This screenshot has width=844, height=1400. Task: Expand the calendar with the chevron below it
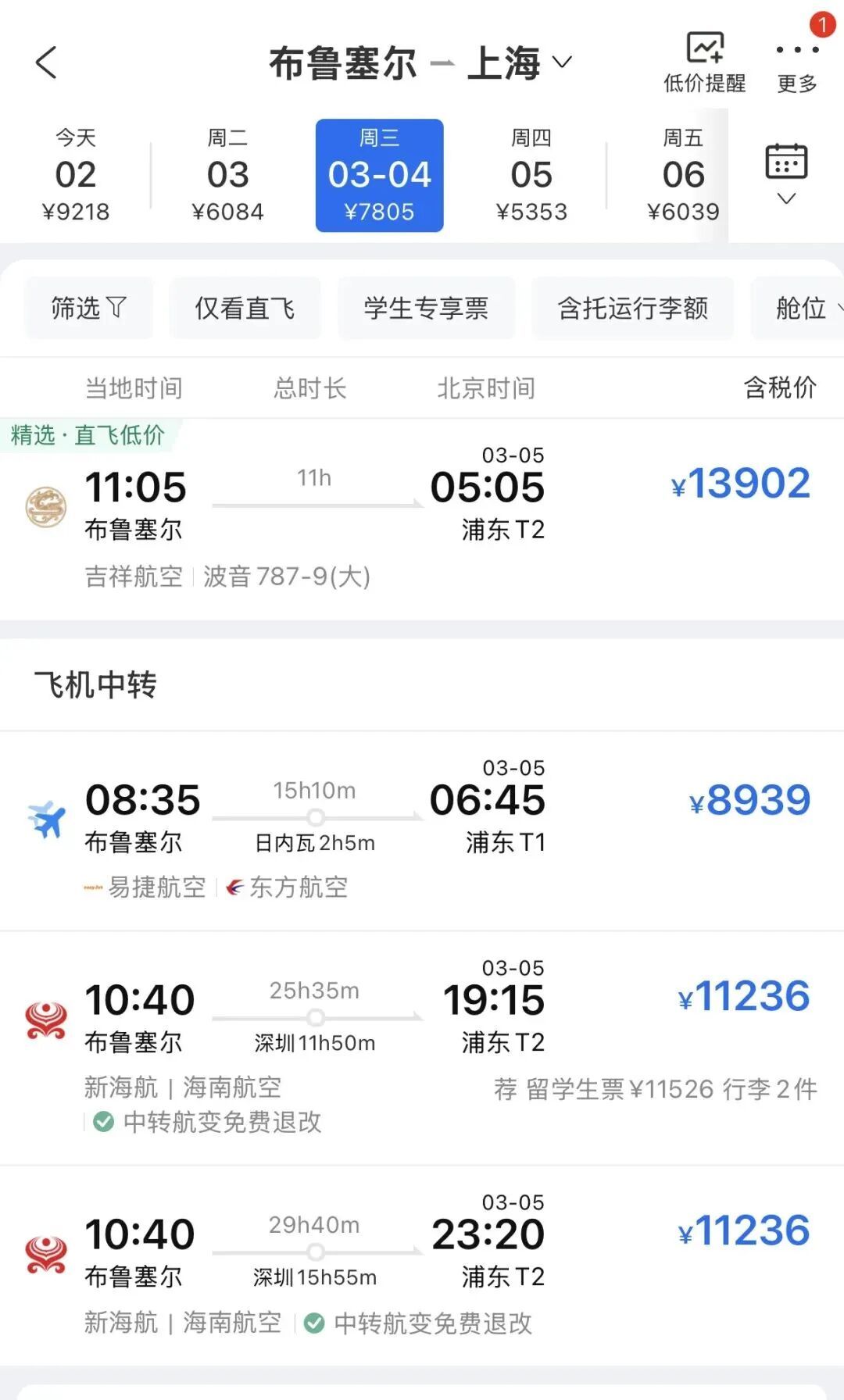click(785, 200)
